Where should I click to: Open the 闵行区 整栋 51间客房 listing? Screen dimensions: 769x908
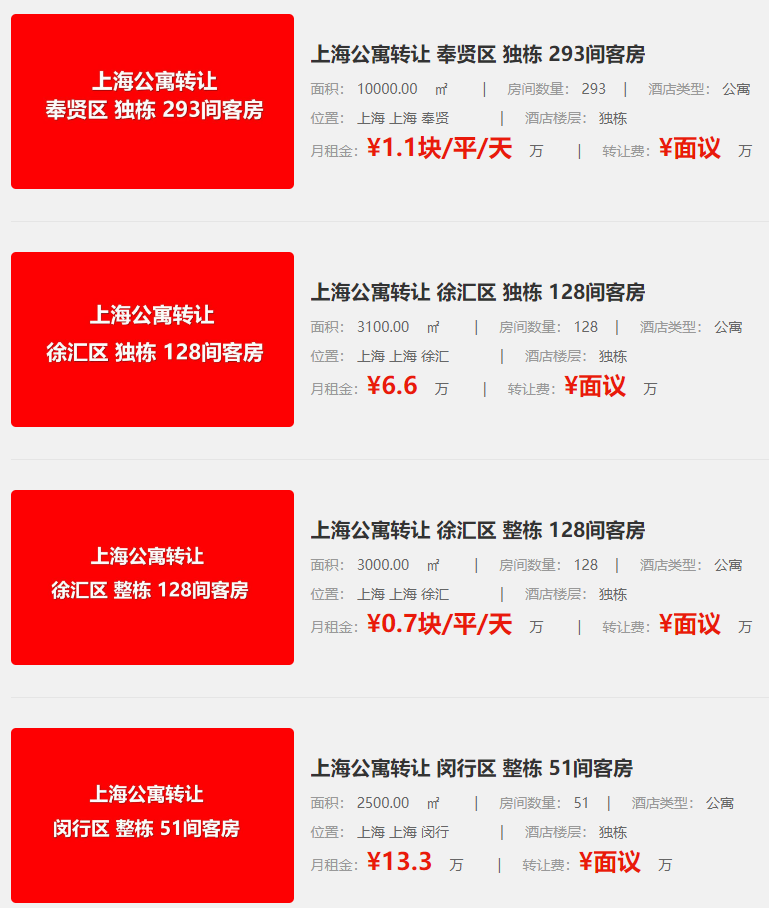click(471, 769)
